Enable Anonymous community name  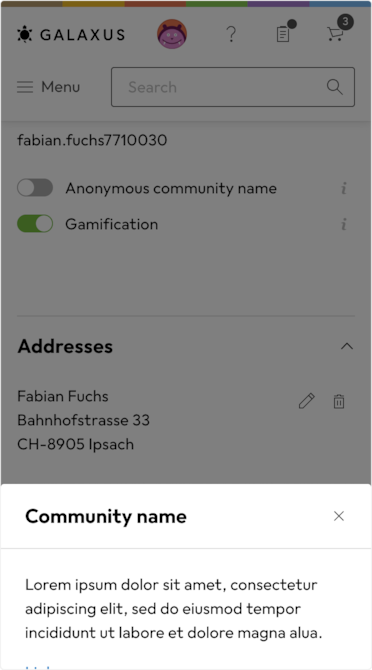tap(35, 188)
